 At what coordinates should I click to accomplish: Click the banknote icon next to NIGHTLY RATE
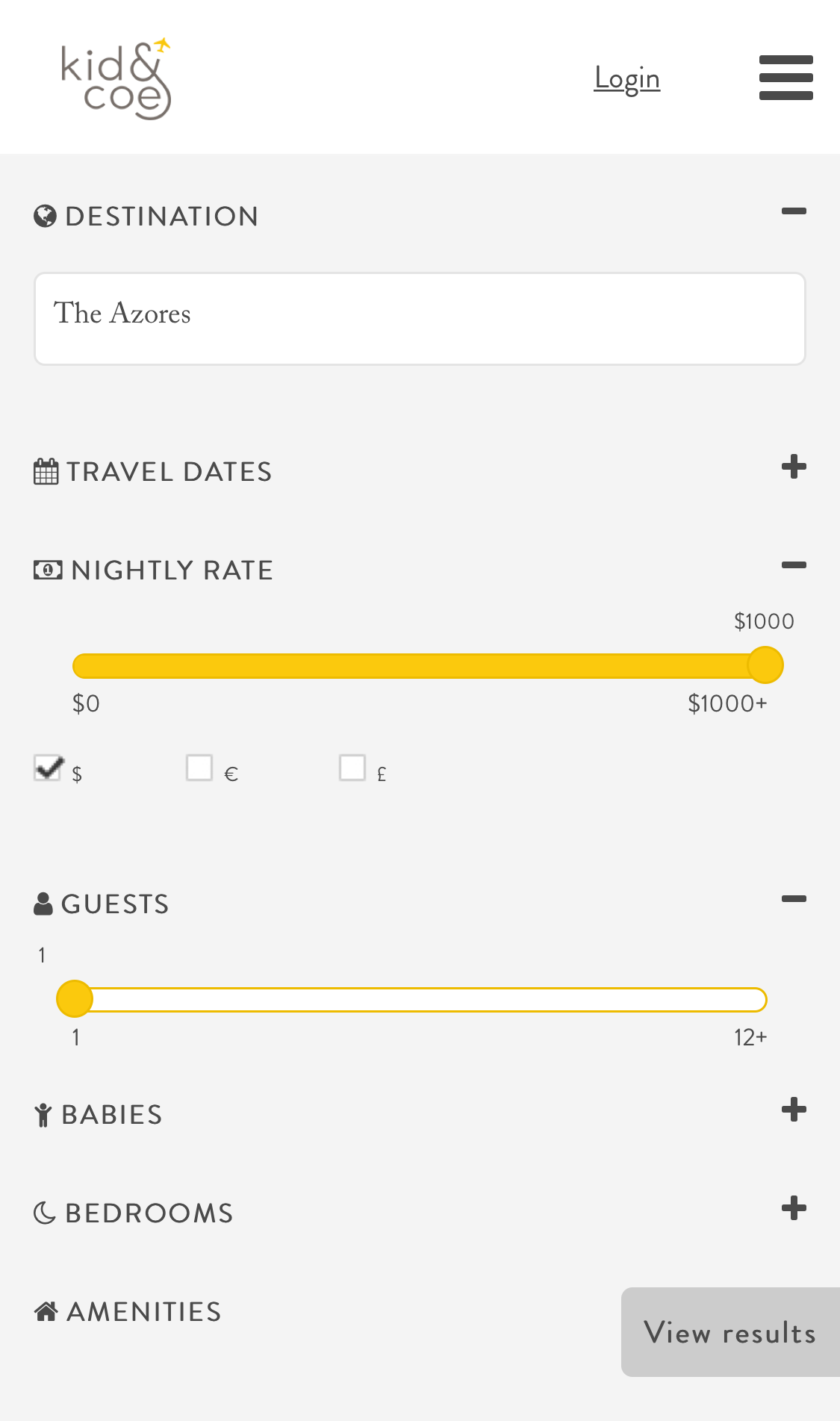[47, 570]
